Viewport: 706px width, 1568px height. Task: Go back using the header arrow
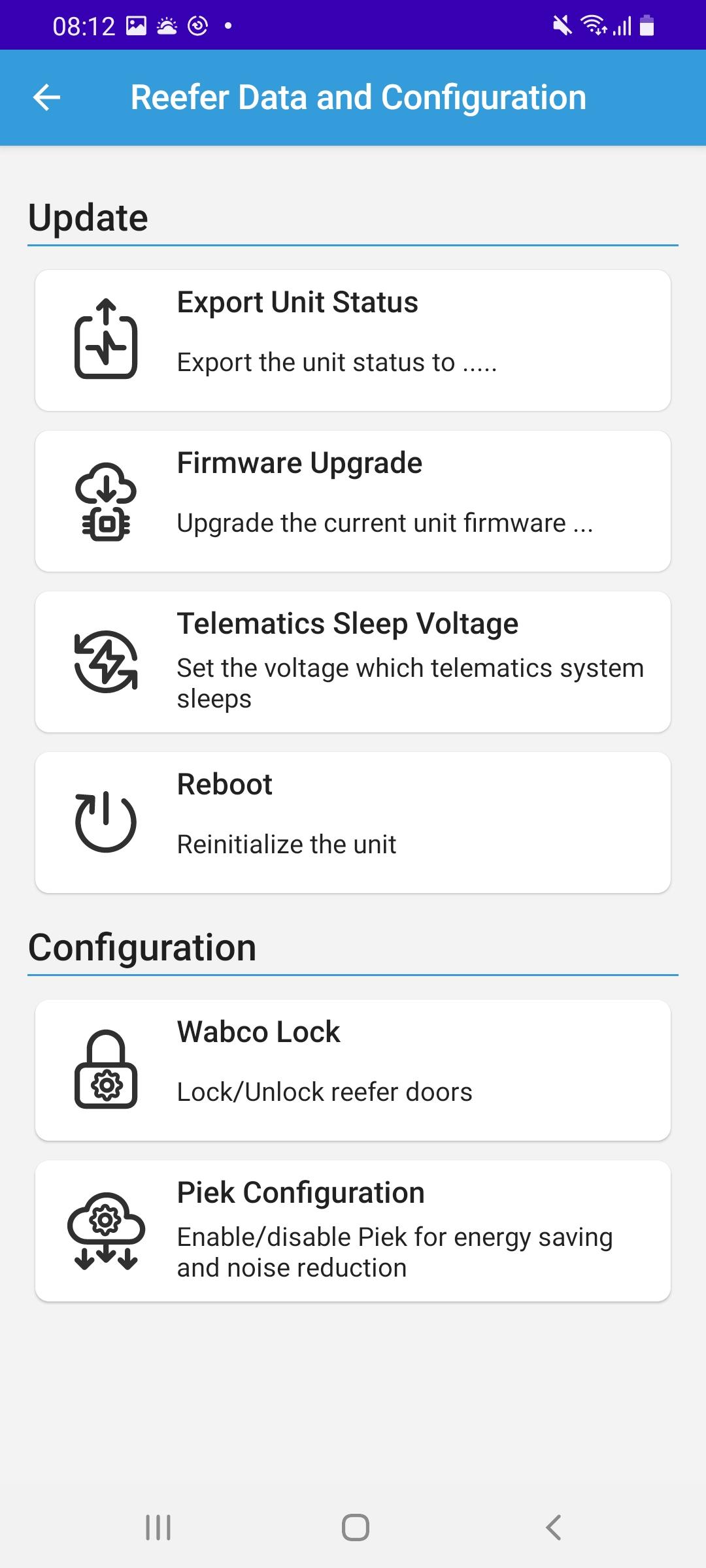click(x=46, y=98)
